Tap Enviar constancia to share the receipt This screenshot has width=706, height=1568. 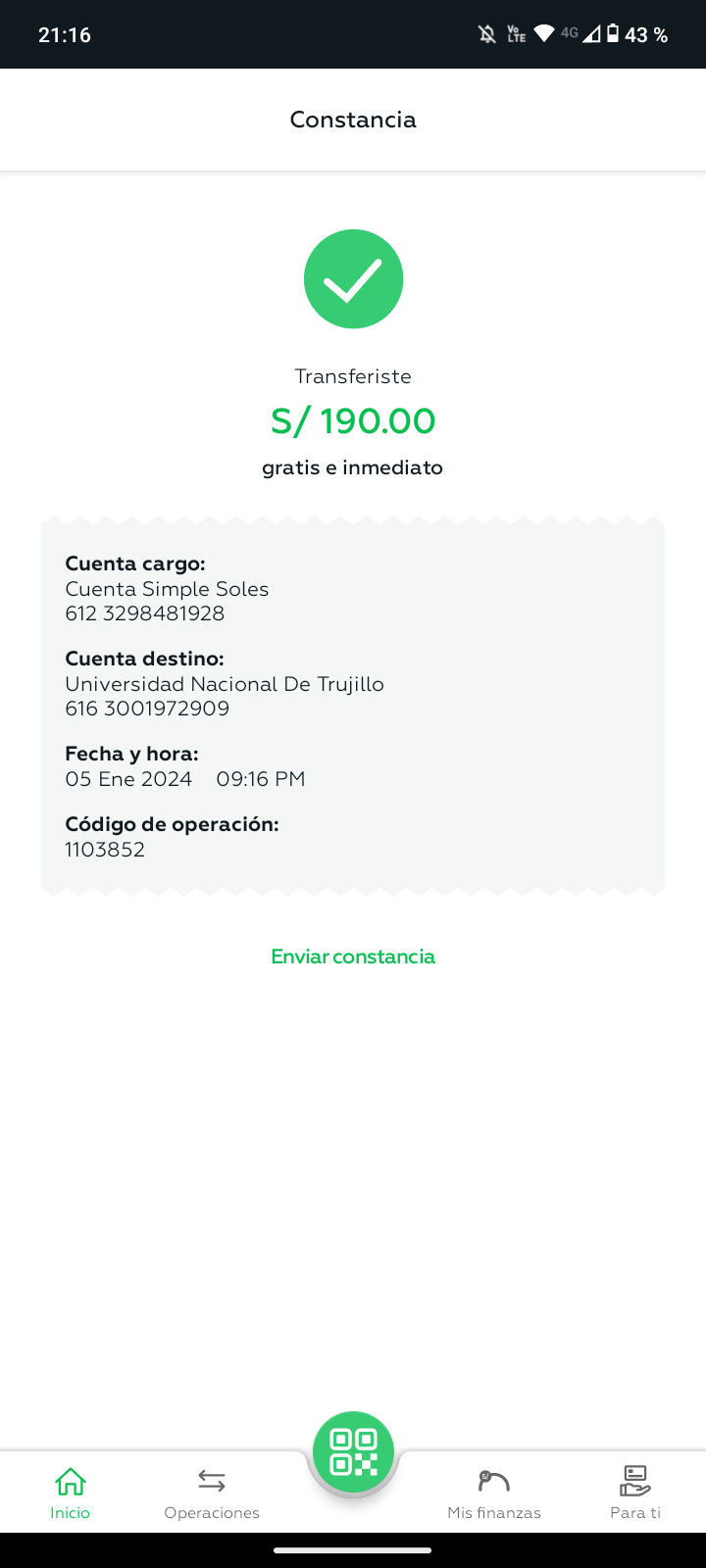pos(353,956)
